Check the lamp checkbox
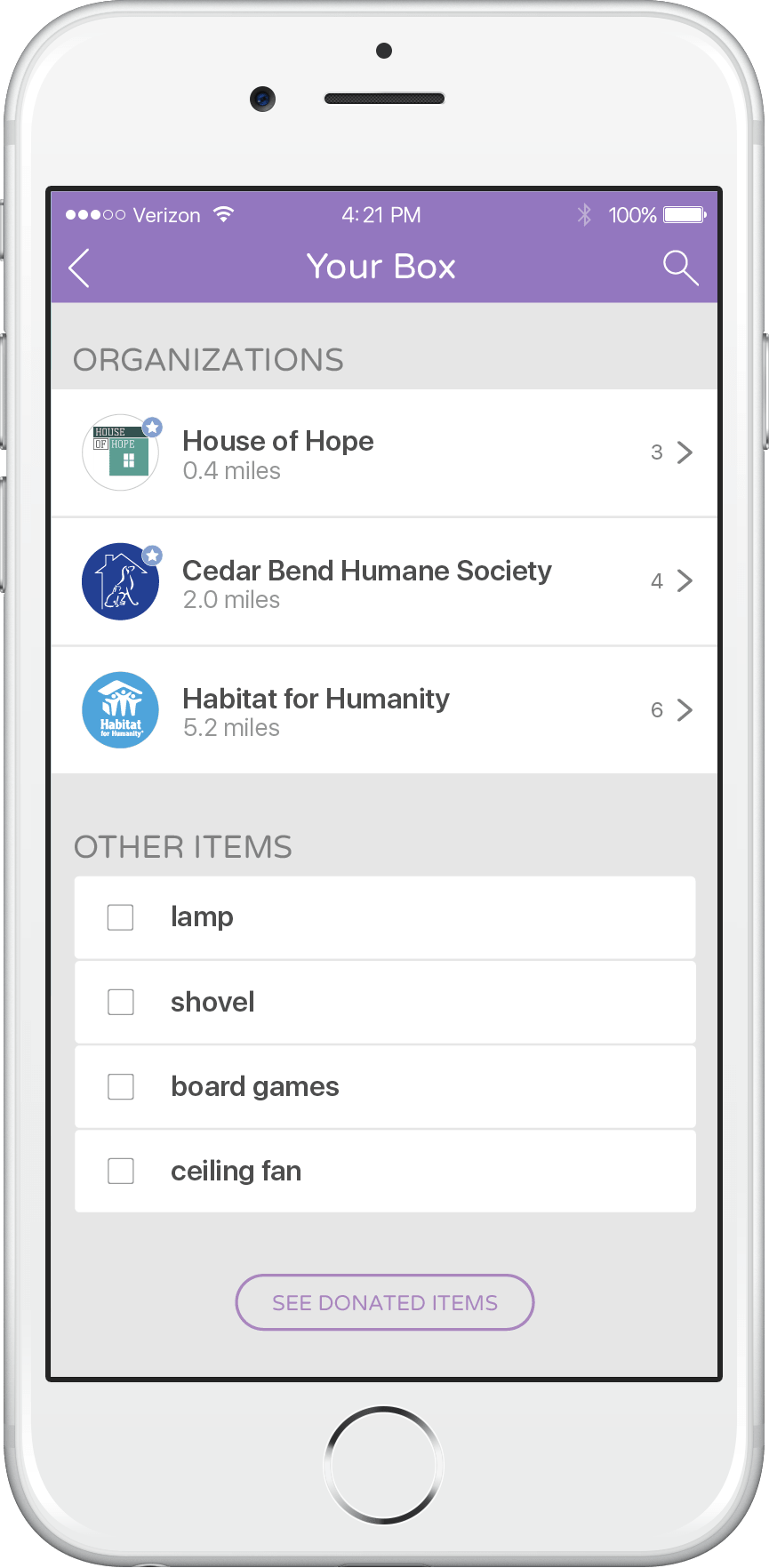 click(121, 917)
